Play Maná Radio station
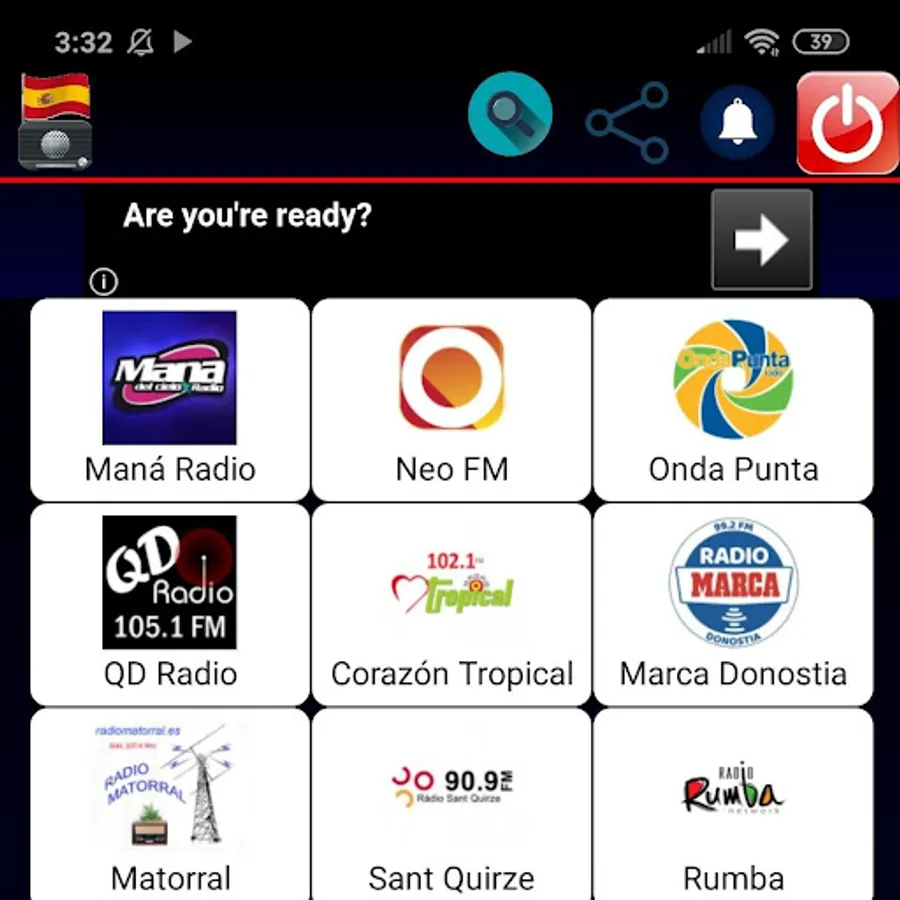900x900 pixels. pyautogui.click(x=170, y=399)
